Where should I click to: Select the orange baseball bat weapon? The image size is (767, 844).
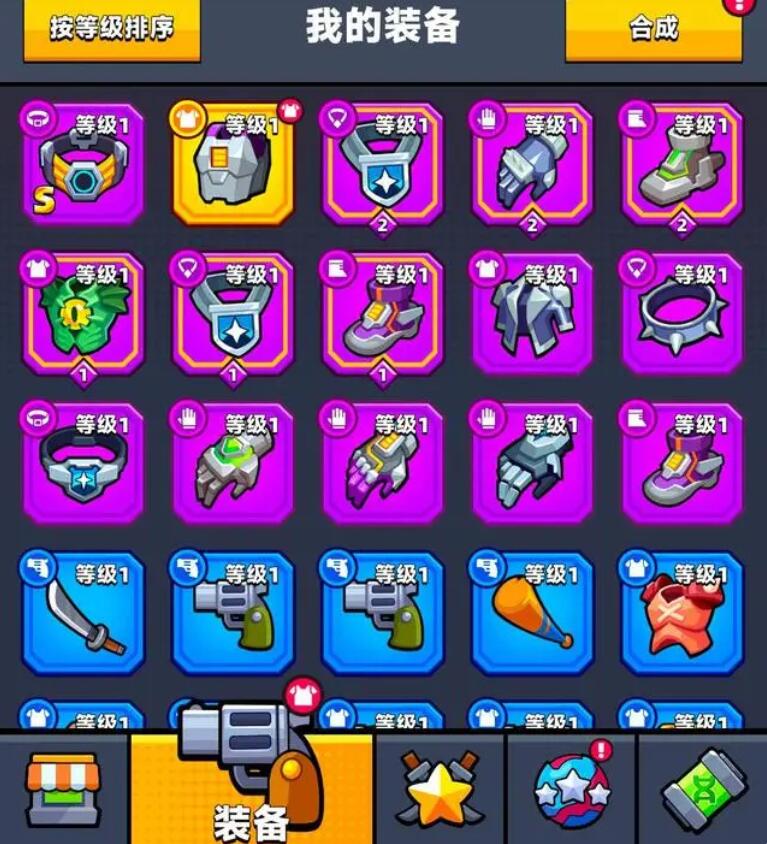point(532,612)
